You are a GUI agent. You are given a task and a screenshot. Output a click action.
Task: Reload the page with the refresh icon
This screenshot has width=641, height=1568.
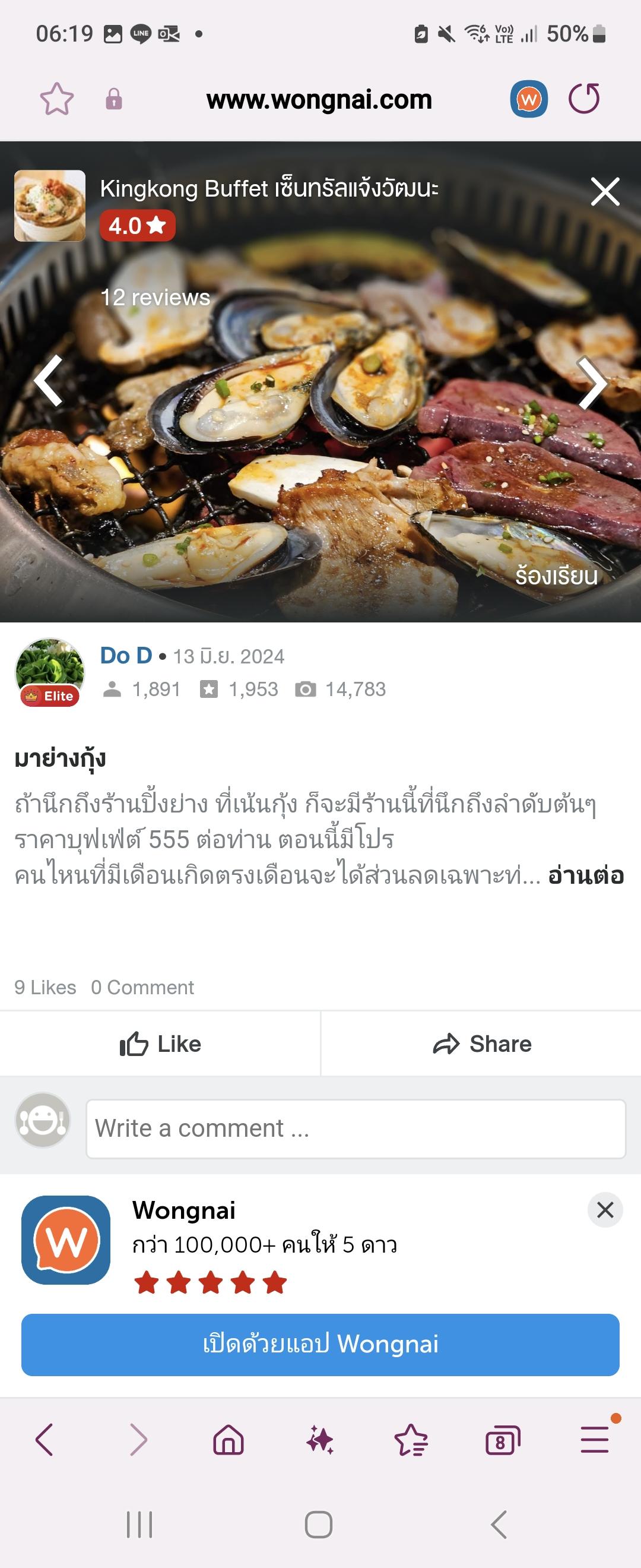tap(585, 99)
